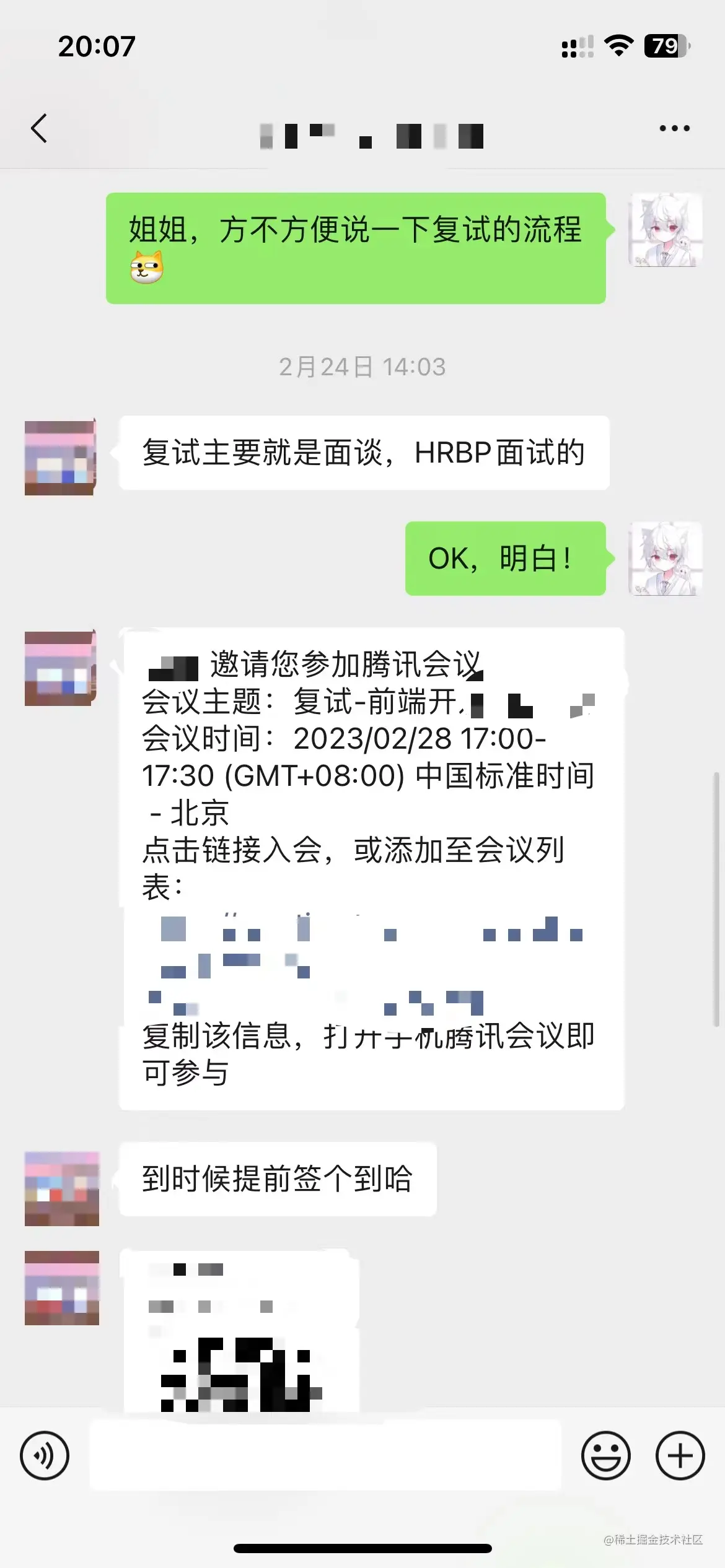This screenshot has width=725, height=1568.
Task: Go back to the chat list
Action: coord(39,129)
